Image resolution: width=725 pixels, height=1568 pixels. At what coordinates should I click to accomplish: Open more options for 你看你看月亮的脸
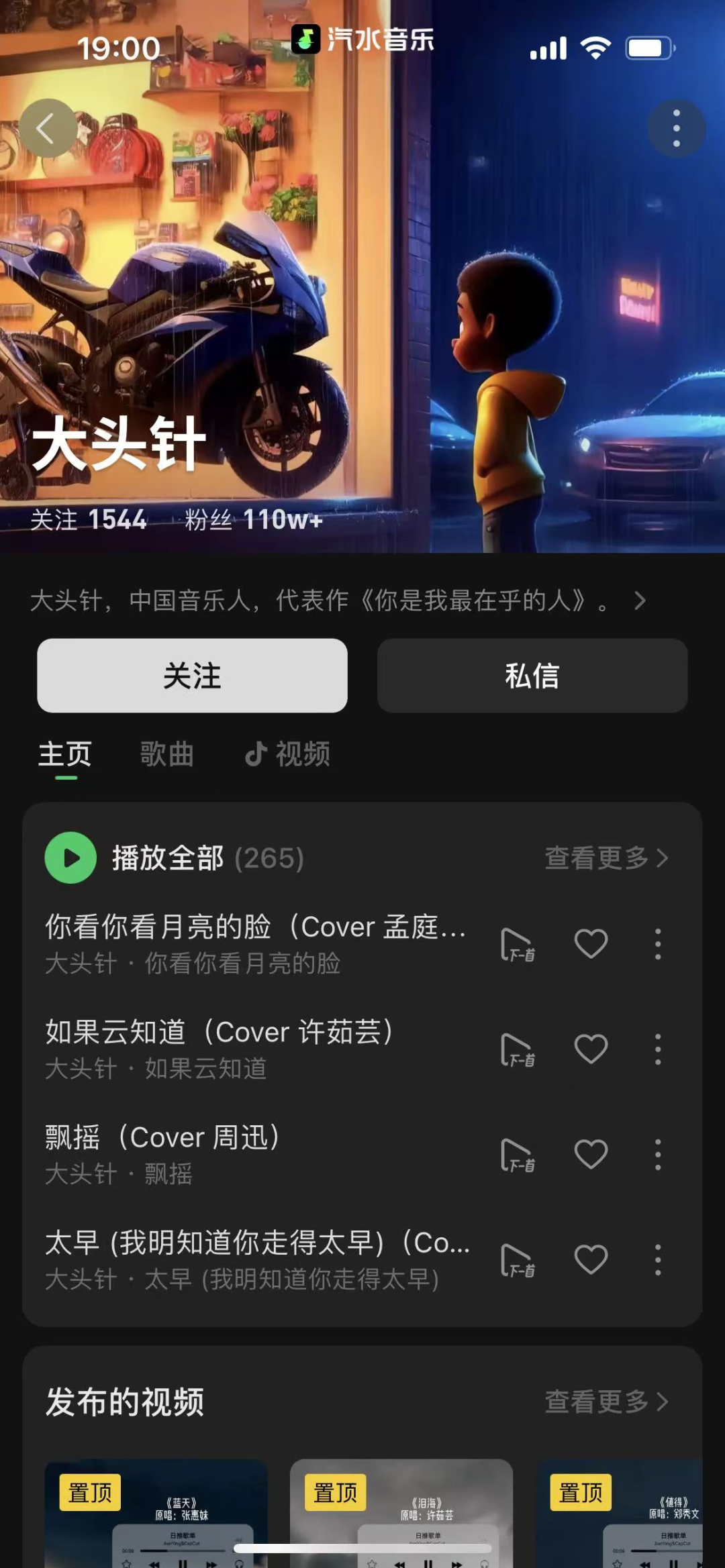[658, 943]
